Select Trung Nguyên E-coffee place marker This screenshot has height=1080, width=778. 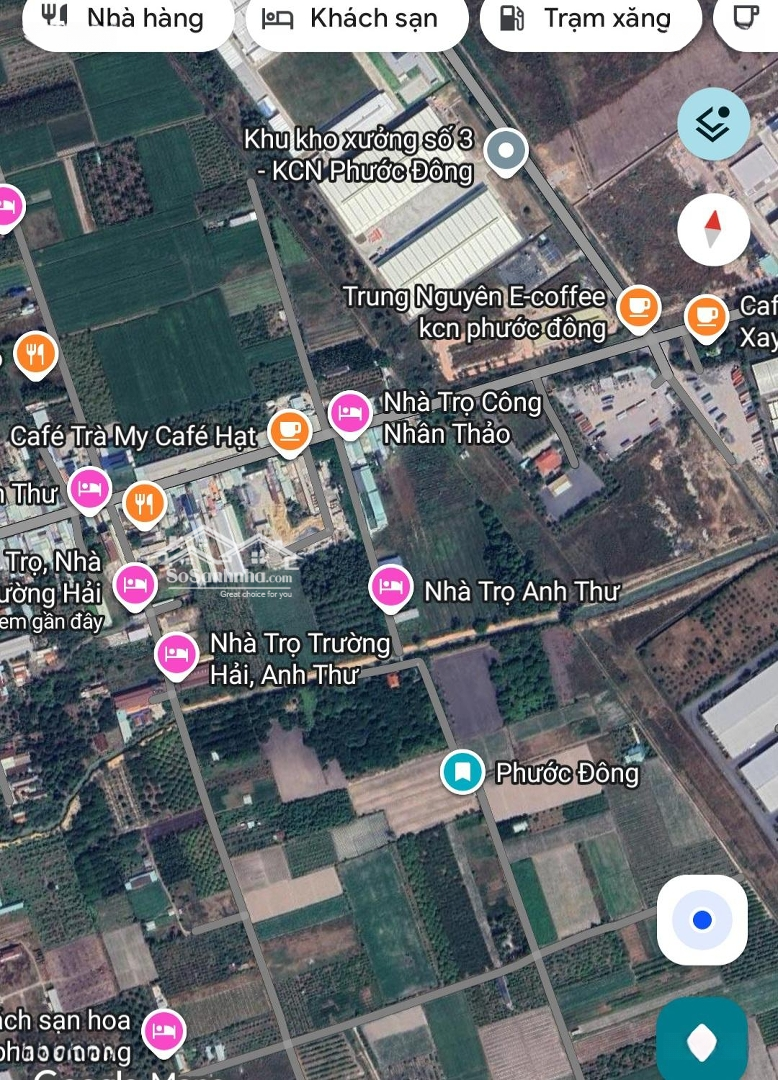(637, 307)
